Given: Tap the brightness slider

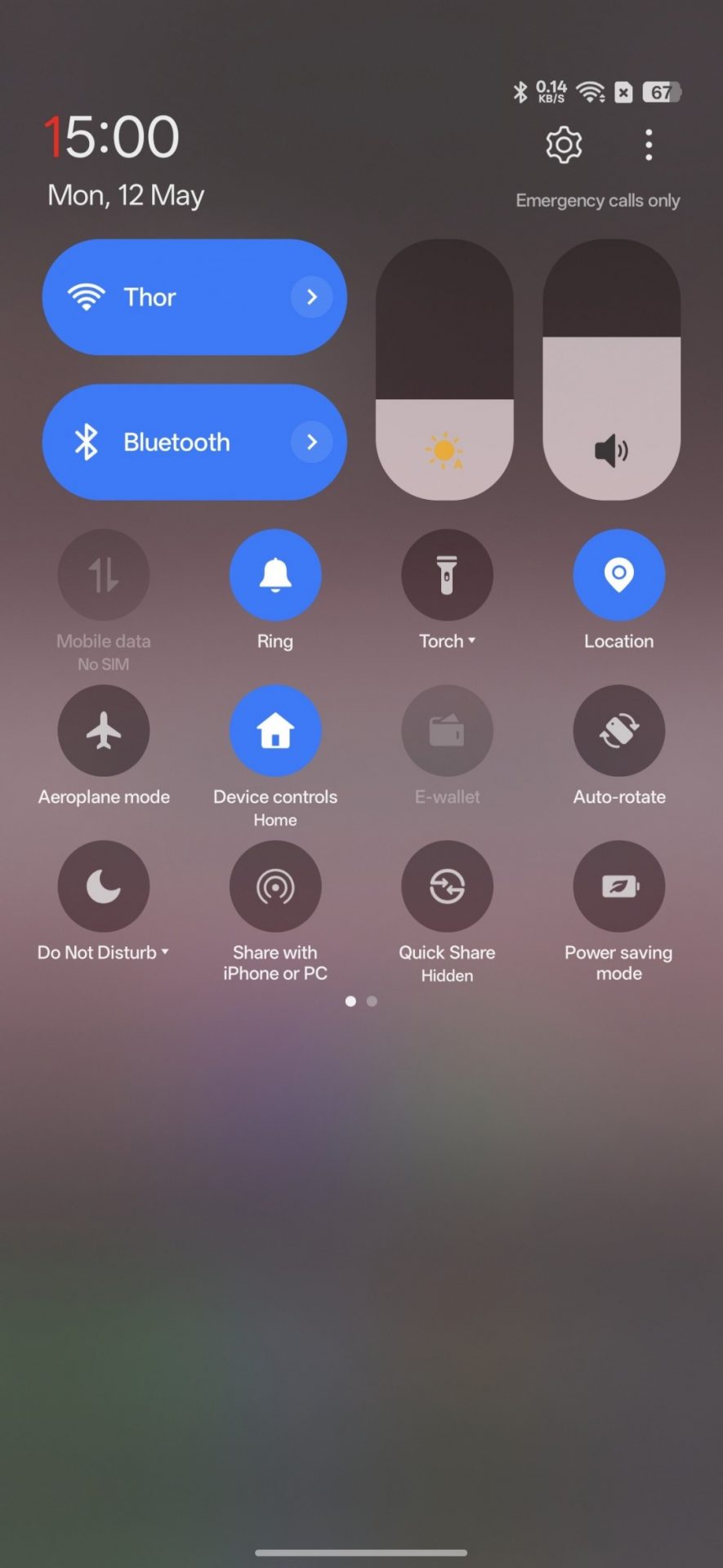Looking at the screenshot, I should 444,369.
